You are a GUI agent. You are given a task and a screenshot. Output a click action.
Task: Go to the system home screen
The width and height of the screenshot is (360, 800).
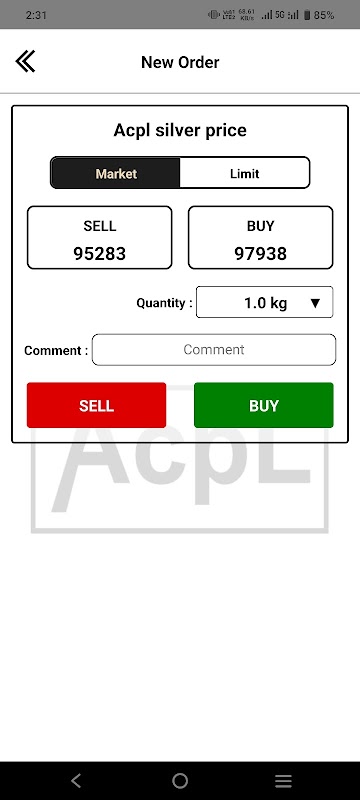(180, 781)
